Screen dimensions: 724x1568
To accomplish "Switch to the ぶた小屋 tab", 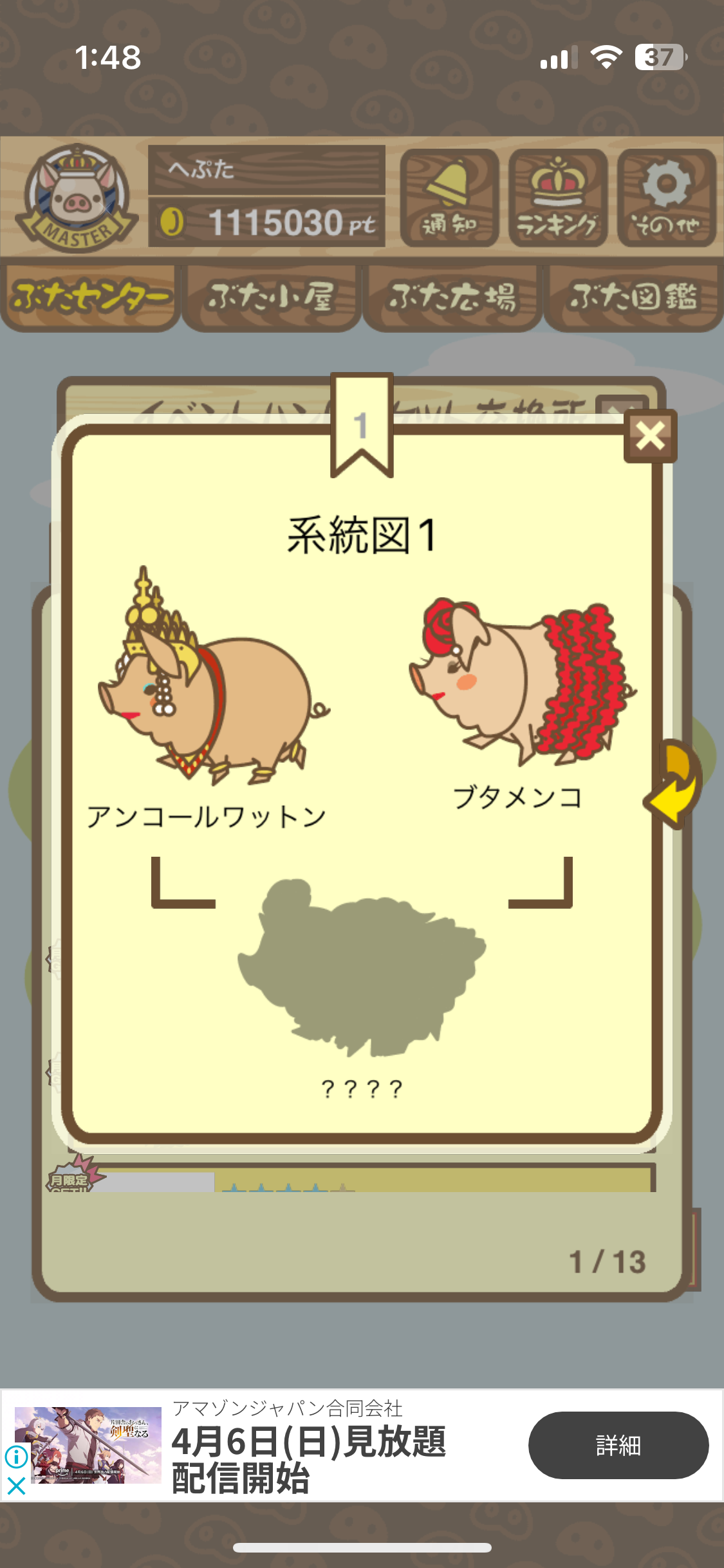I will pyautogui.click(x=272, y=297).
